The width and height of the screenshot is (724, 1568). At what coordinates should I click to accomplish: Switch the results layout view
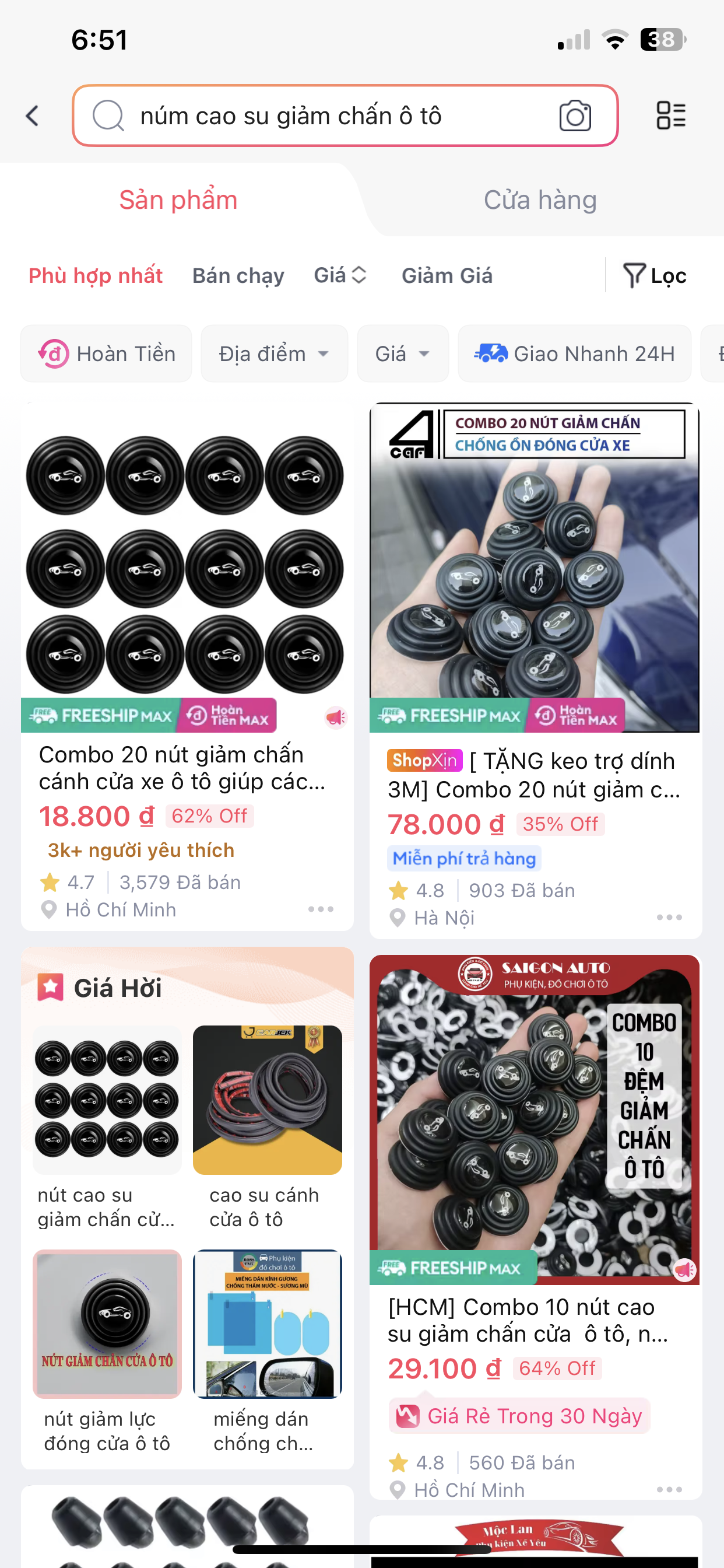click(671, 116)
